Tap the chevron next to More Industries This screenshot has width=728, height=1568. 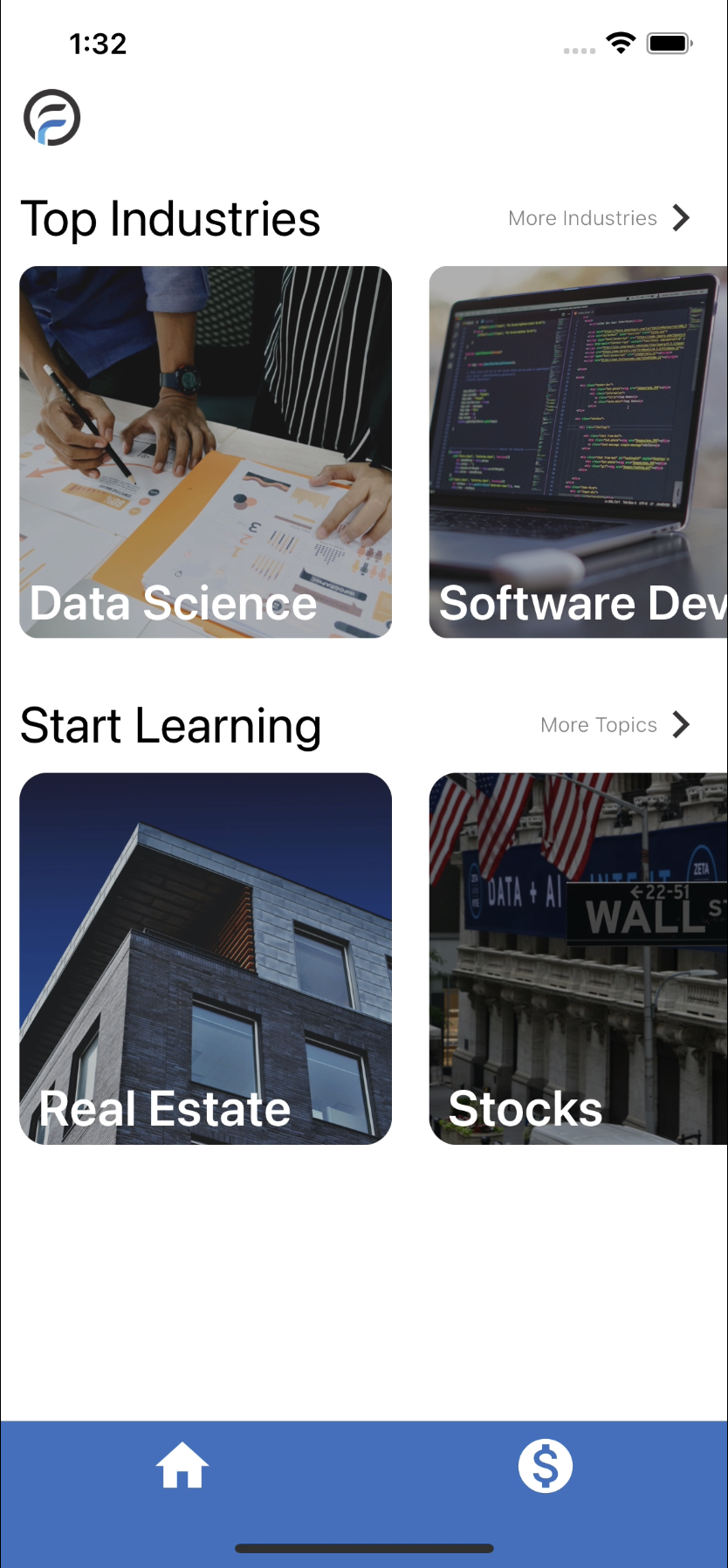click(680, 218)
